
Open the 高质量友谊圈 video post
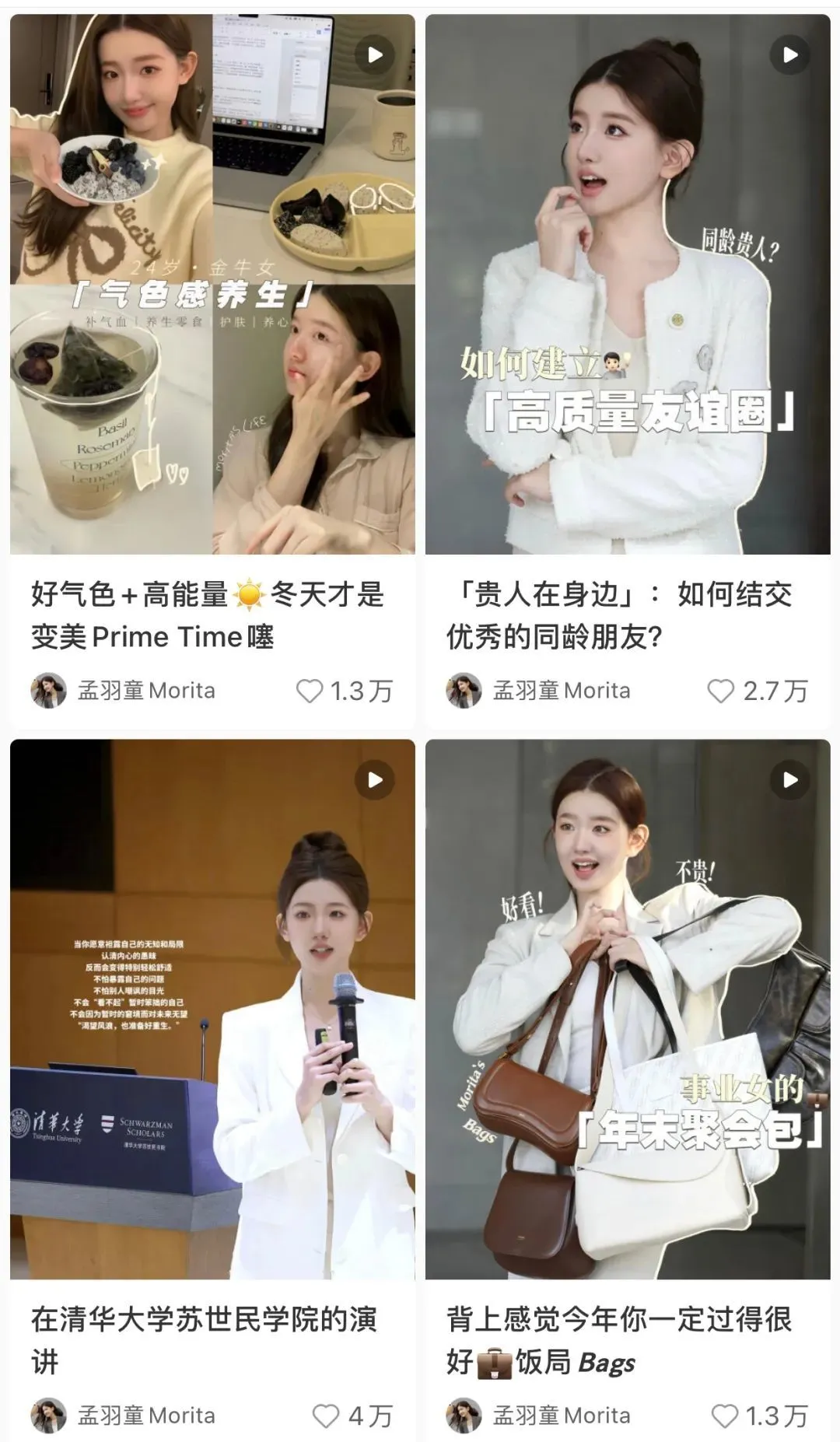[628, 284]
